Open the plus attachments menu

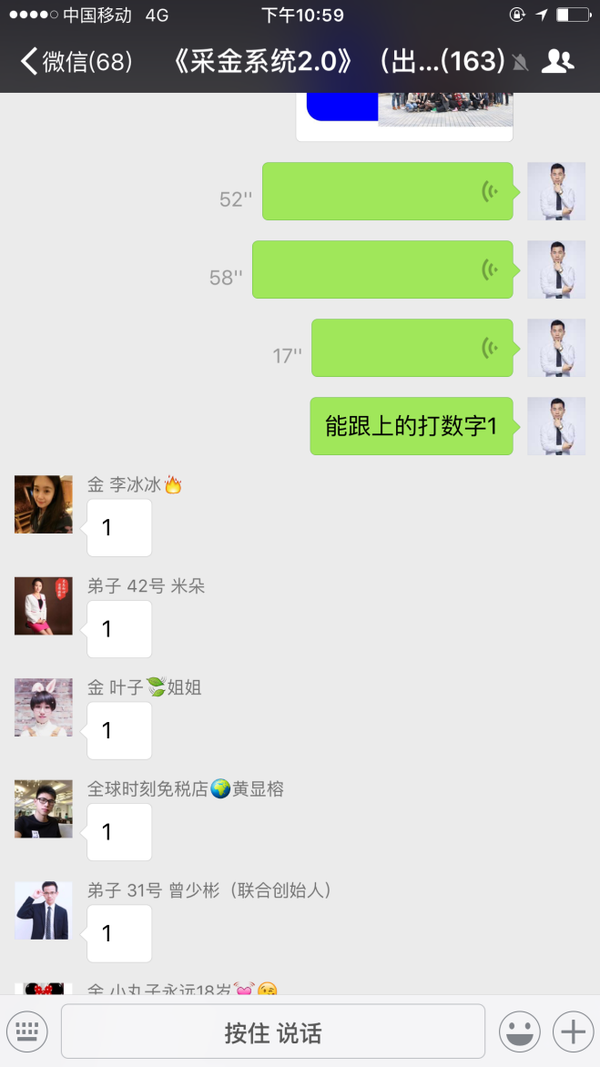[573, 1031]
